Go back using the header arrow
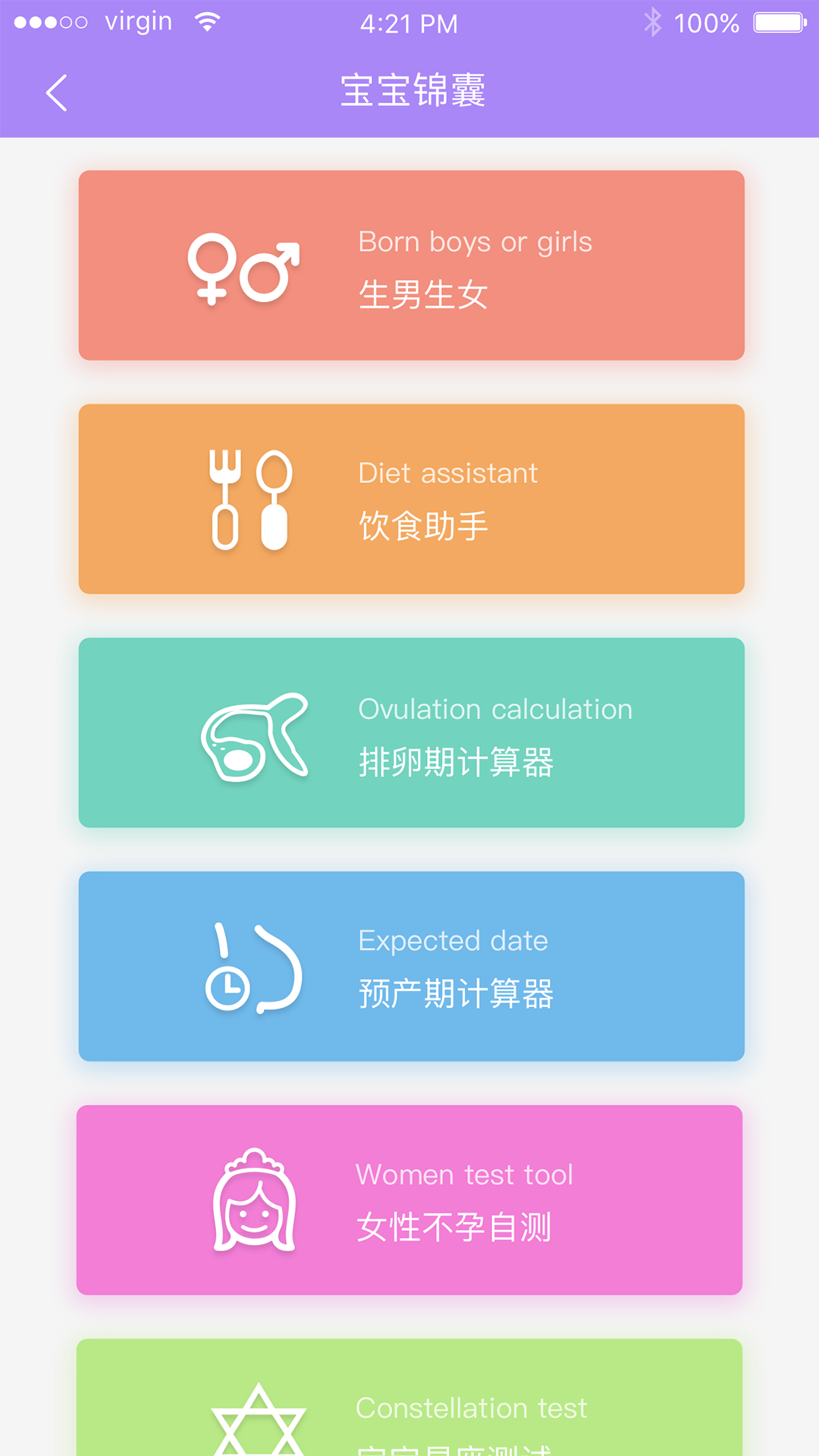819x1456 pixels. click(x=57, y=93)
